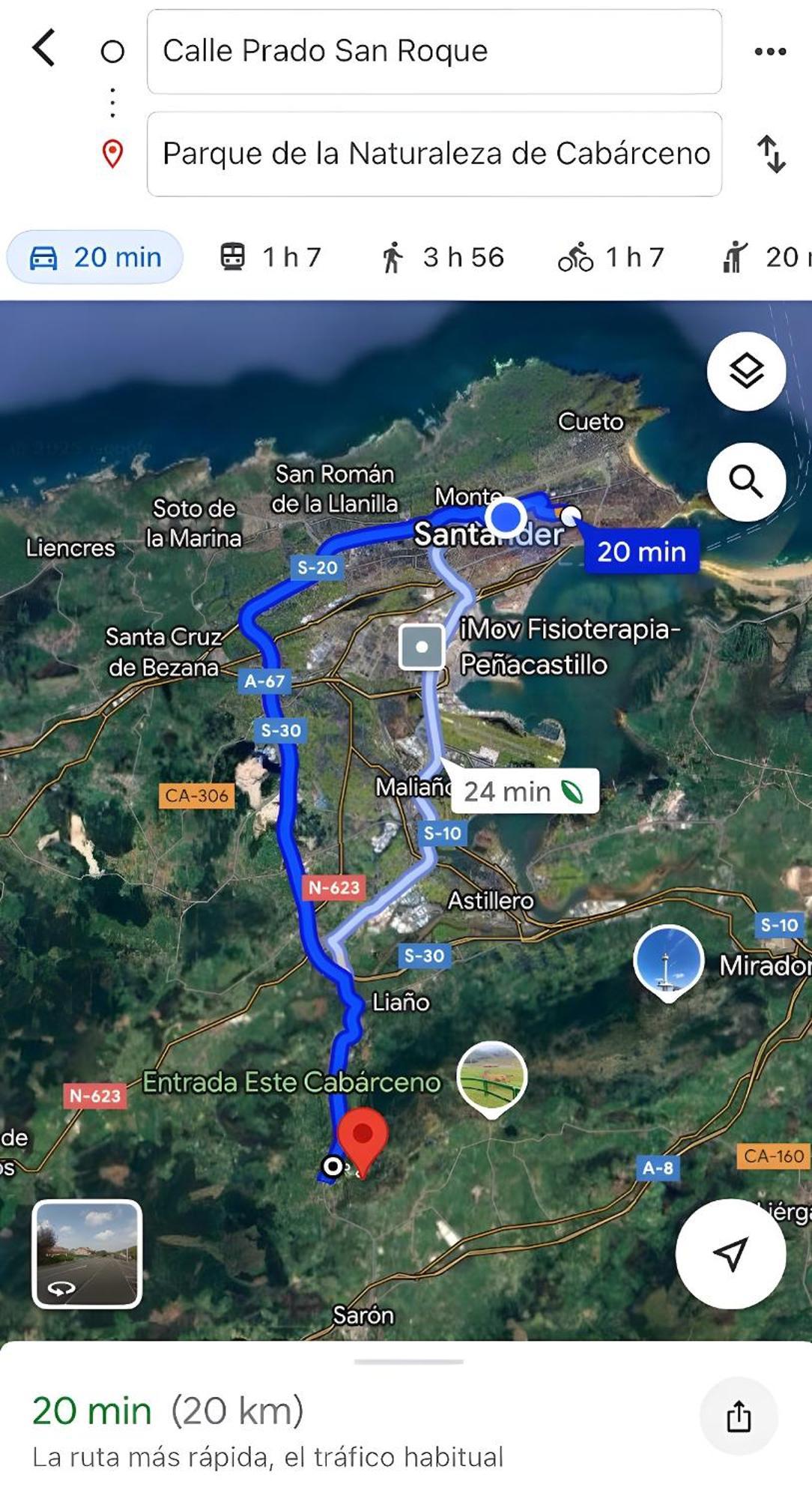Tap the iMov Fisioterapia-Peñacastillo map marker

(x=422, y=647)
